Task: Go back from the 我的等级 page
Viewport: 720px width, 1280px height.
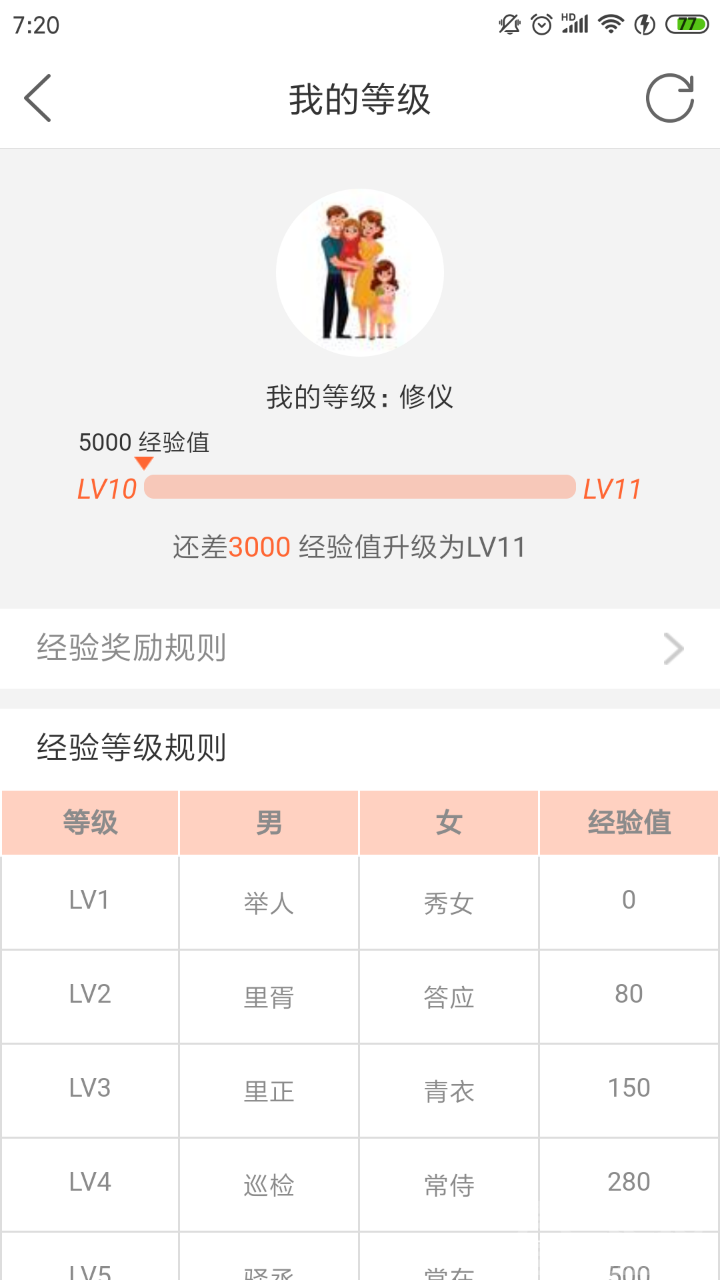Action: [x=38, y=99]
